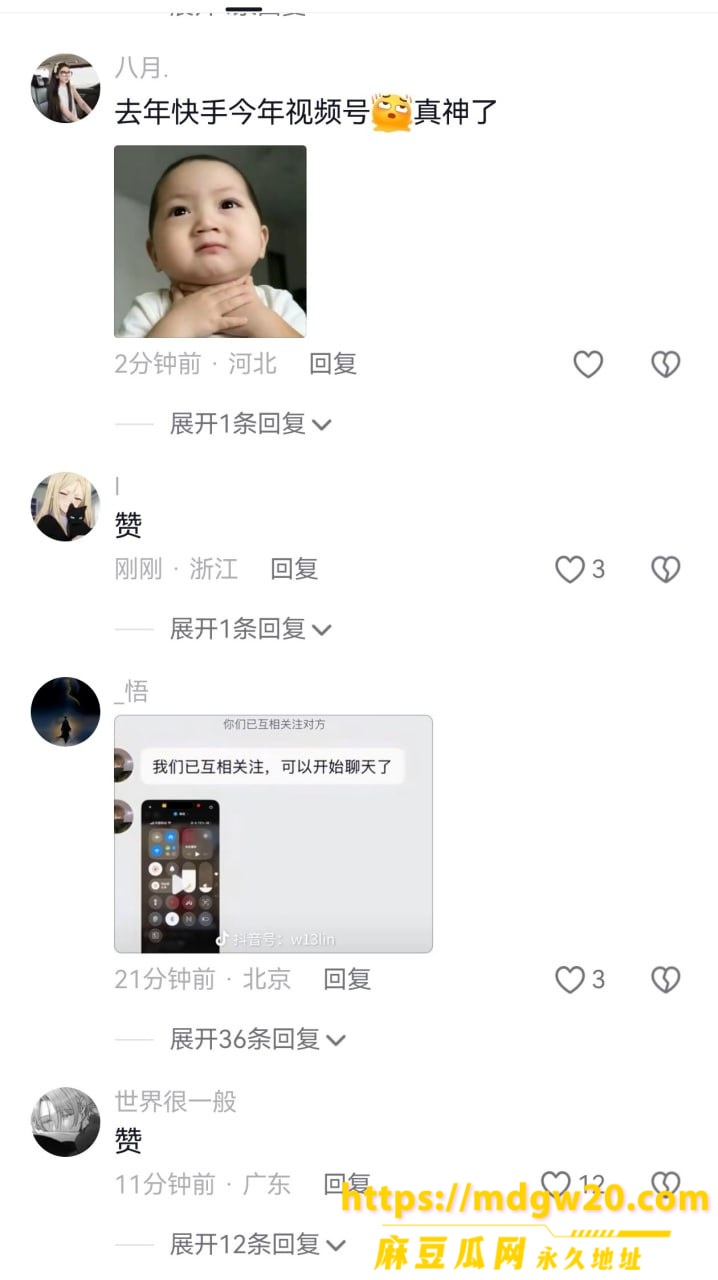718x1280 pixels.
Task: Dislike _悟's comment from 北京
Action: click(x=666, y=979)
